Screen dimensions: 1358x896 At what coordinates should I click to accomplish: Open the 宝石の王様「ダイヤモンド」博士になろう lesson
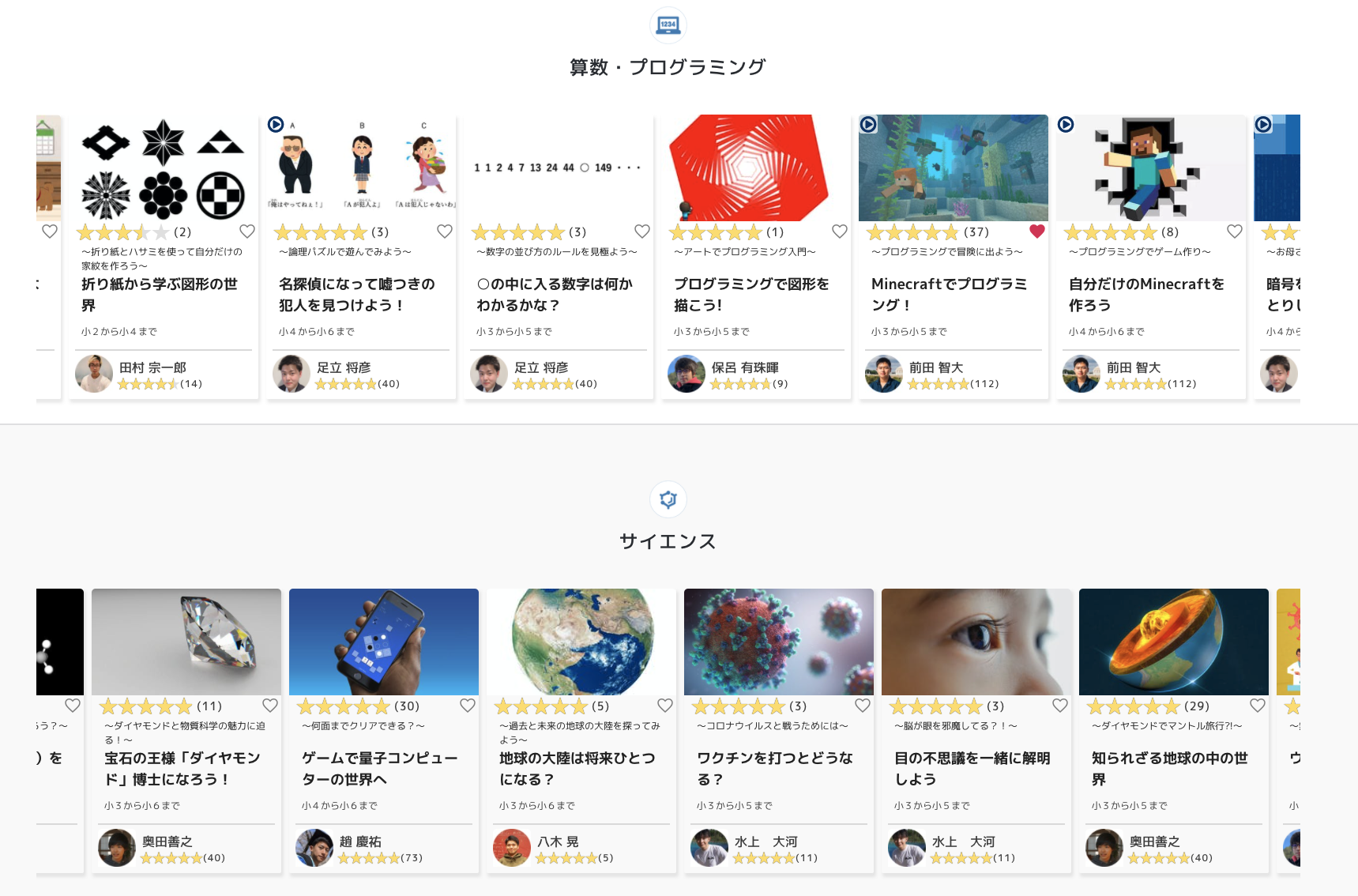click(182, 768)
